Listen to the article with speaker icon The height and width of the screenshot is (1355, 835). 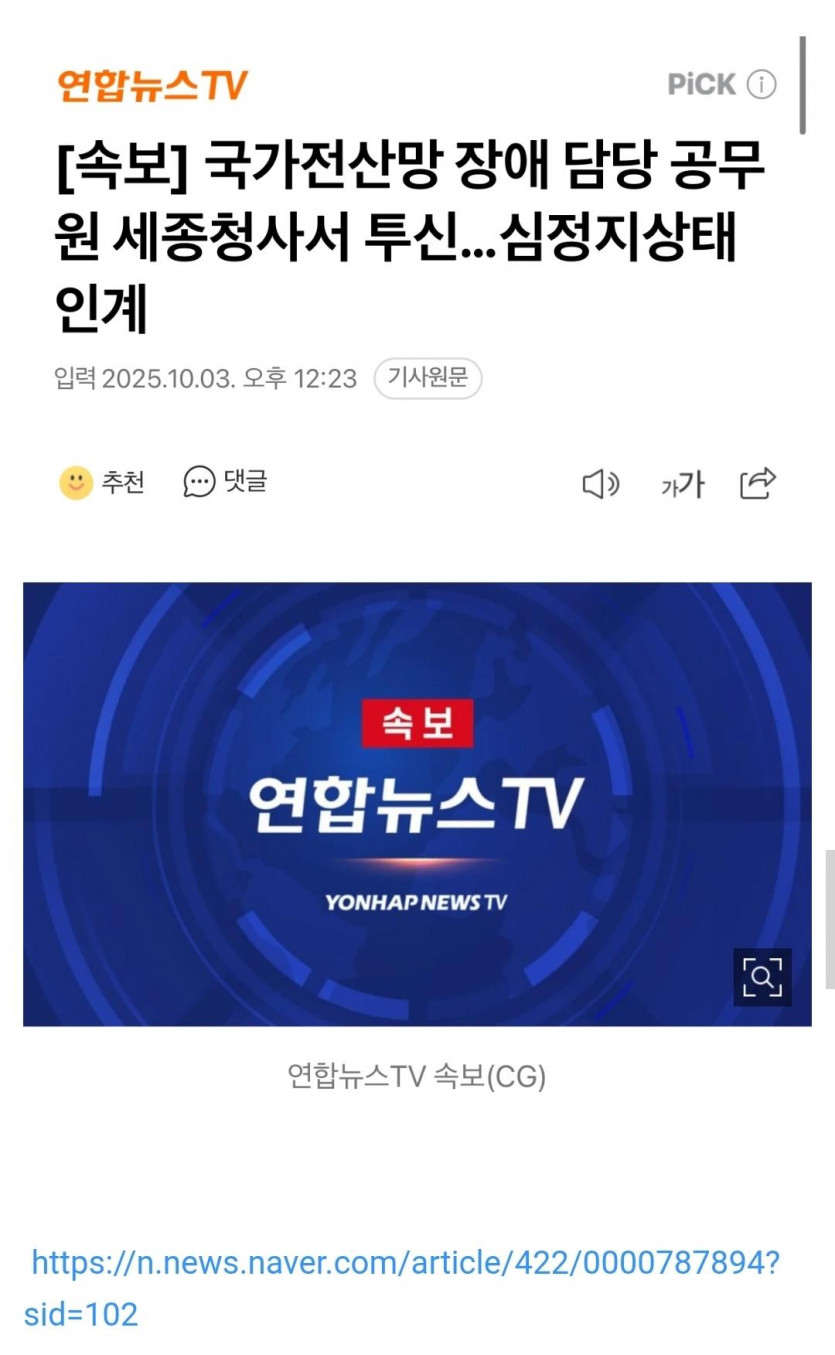(600, 485)
